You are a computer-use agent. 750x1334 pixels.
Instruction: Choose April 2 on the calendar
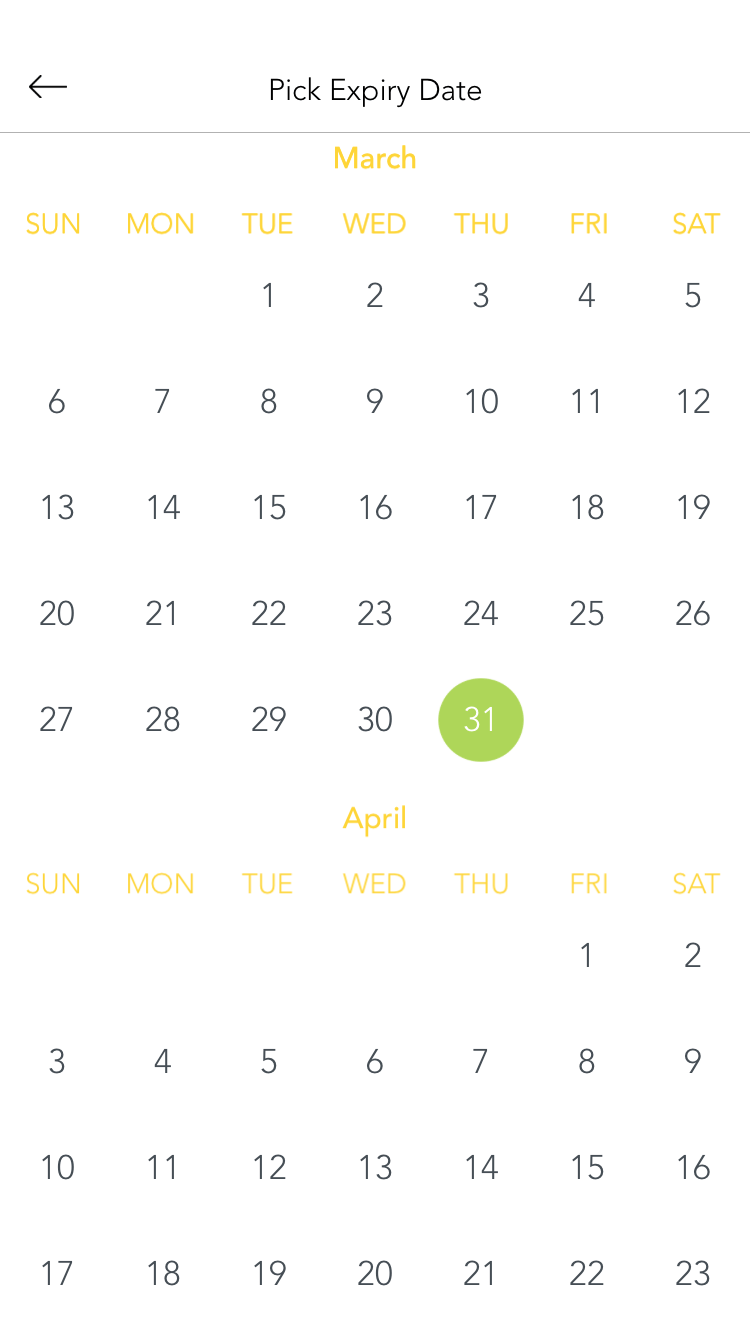692,956
